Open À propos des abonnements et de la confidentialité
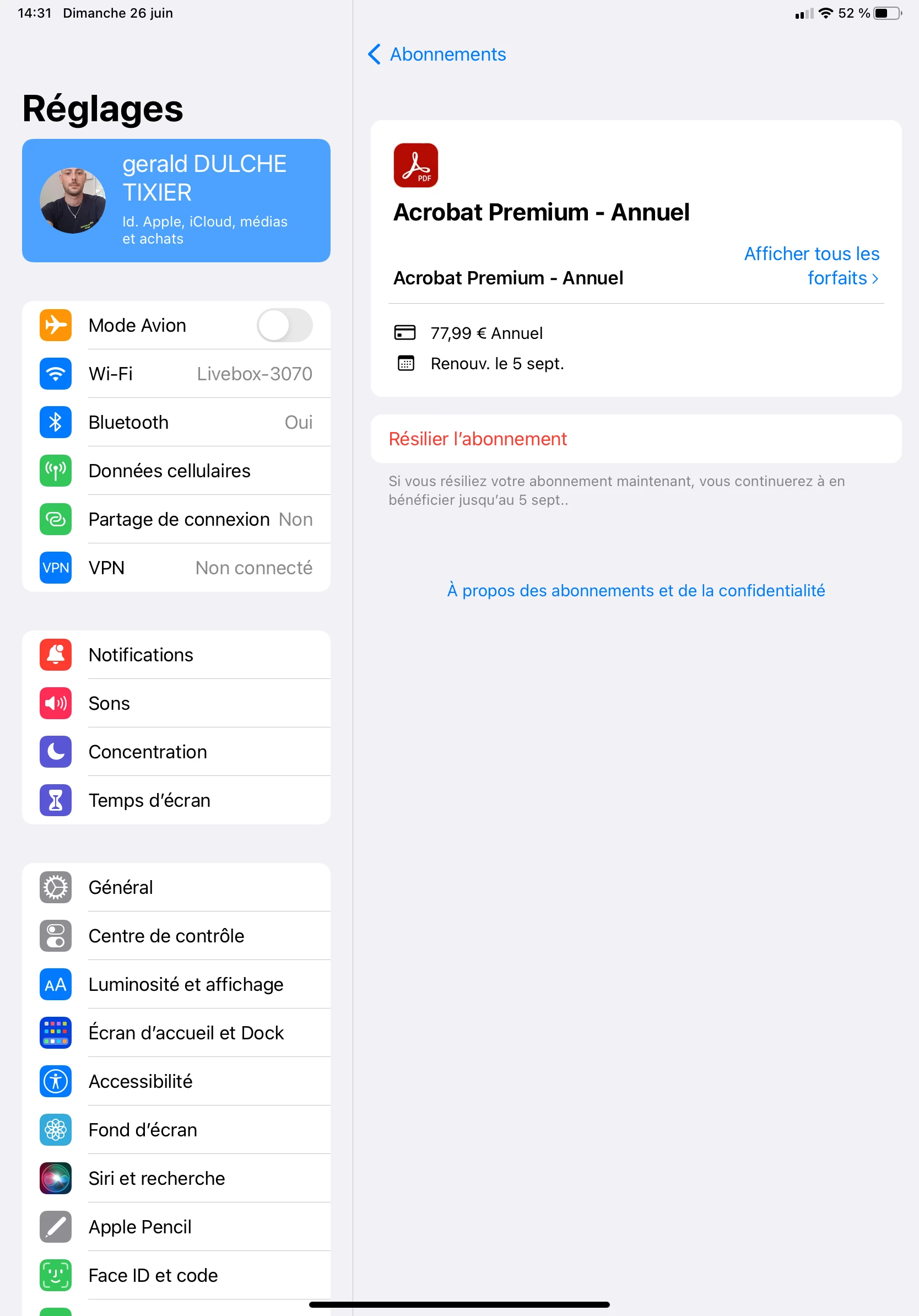 (x=635, y=590)
